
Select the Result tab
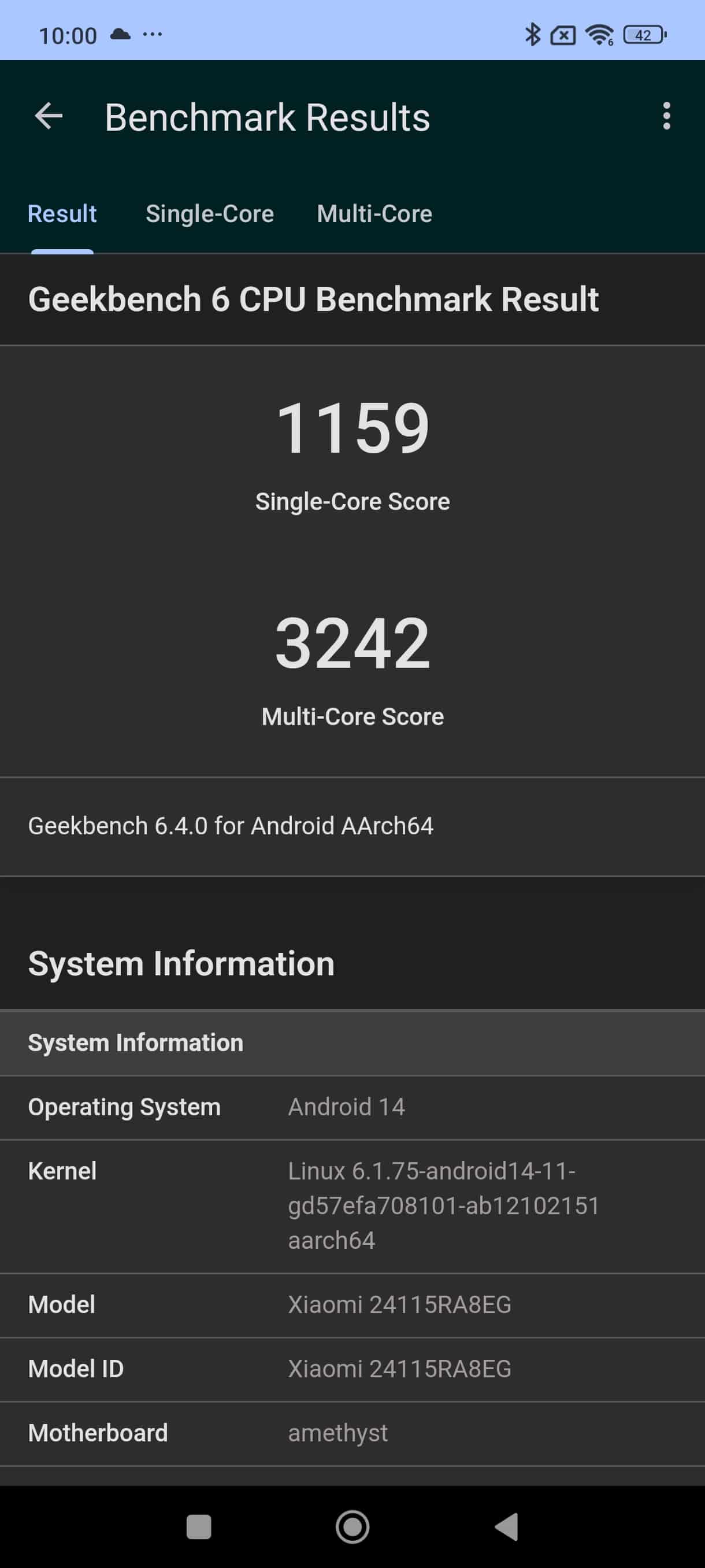tap(62, 215)
